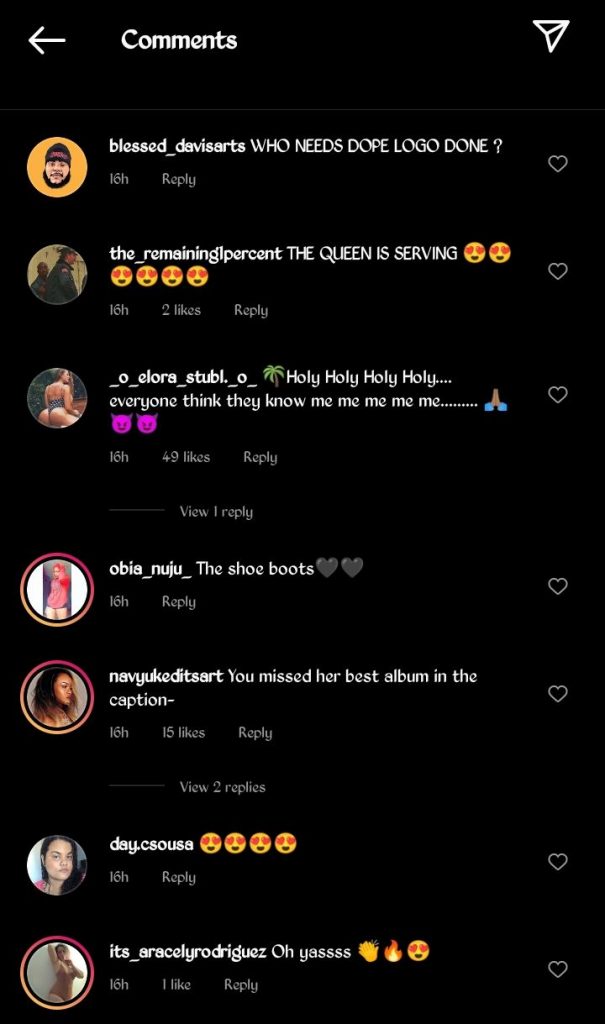Reply to obia_nuju_'s comment

point(178,602)
